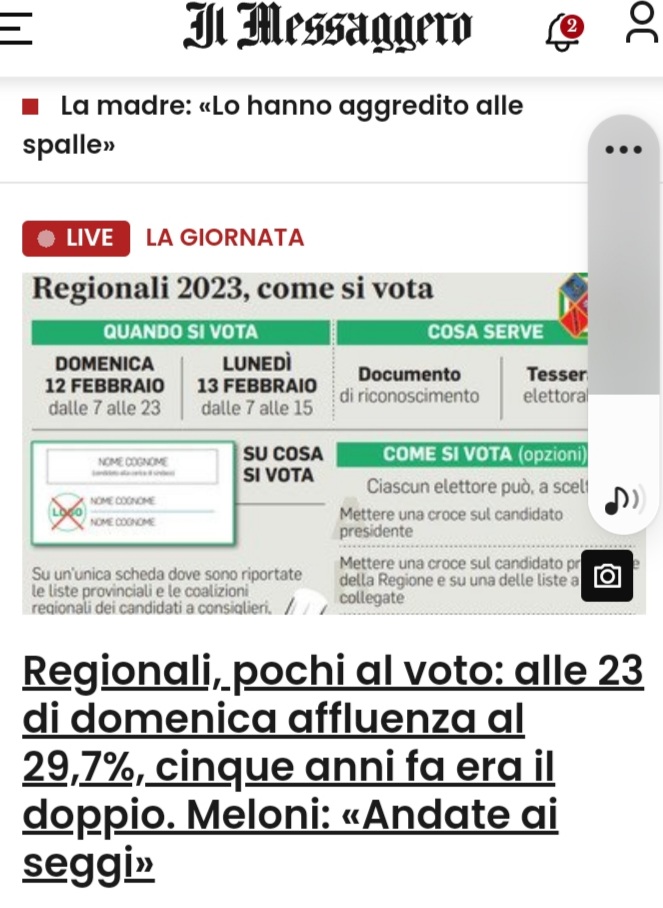Open the camera gallery icon on image
The height and width of the screenshot is (908, 663).
click(606, 575)
